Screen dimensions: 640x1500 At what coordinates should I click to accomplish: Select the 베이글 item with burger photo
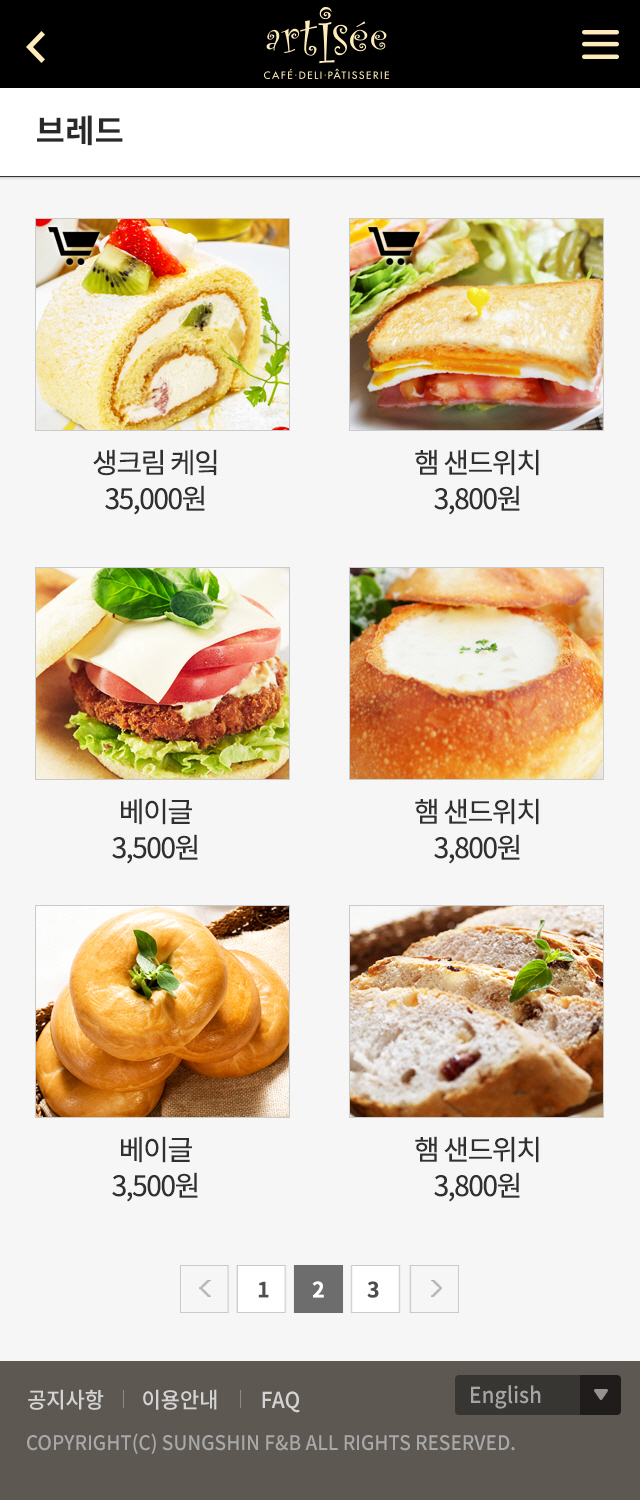click(x=162, y=673)
